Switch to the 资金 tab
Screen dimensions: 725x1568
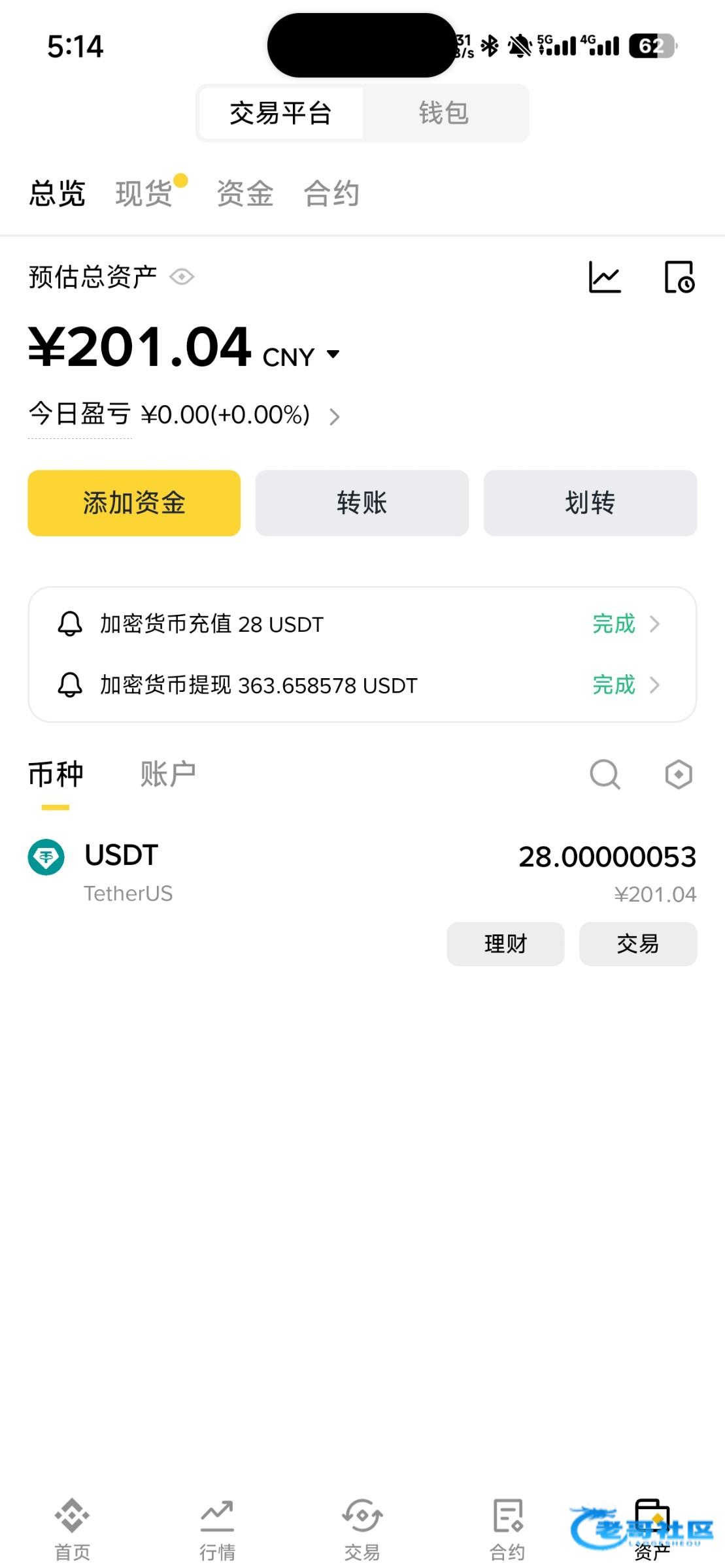click(x=245, y=193)
